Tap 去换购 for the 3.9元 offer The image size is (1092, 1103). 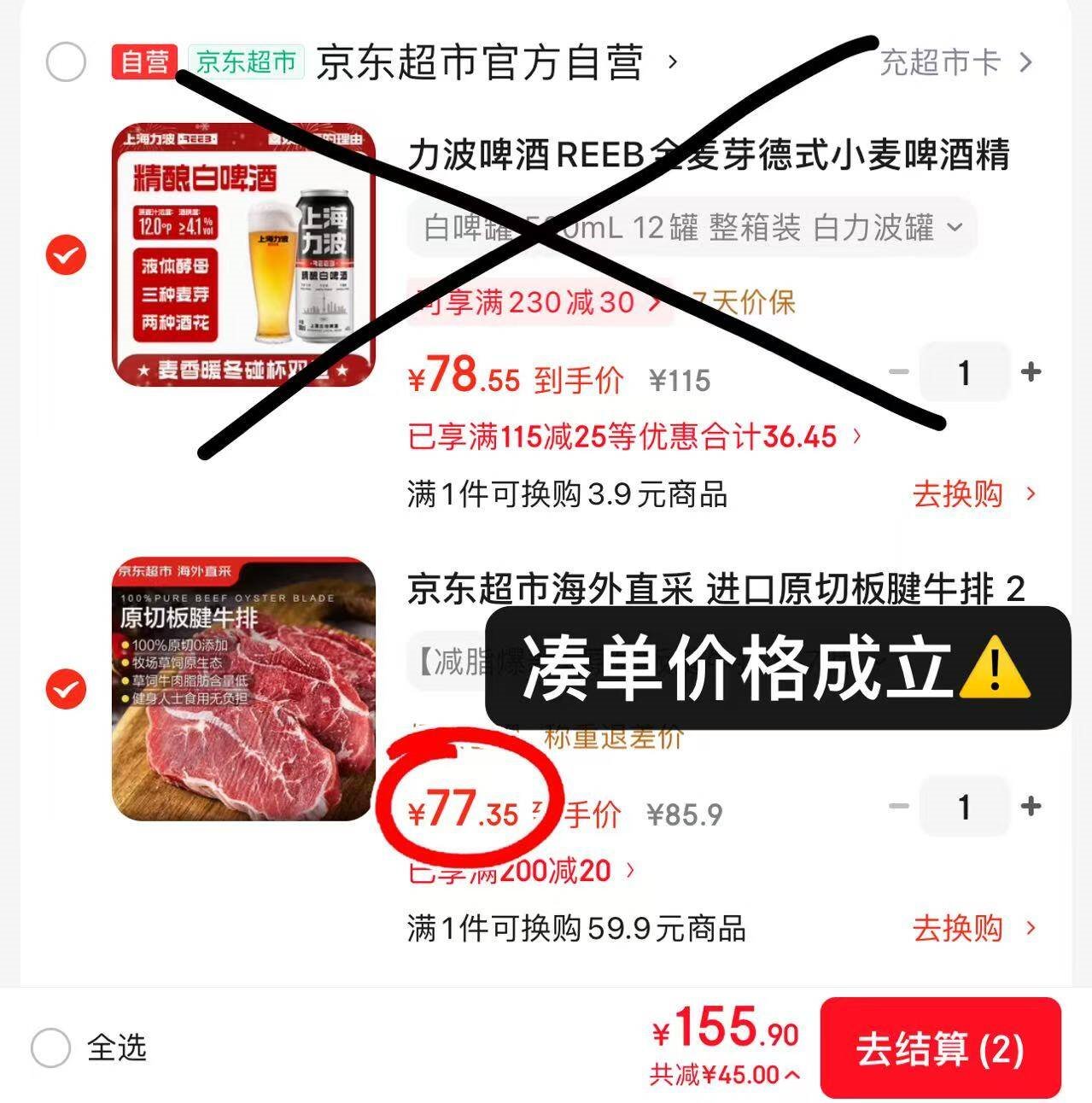pos(974,493)
